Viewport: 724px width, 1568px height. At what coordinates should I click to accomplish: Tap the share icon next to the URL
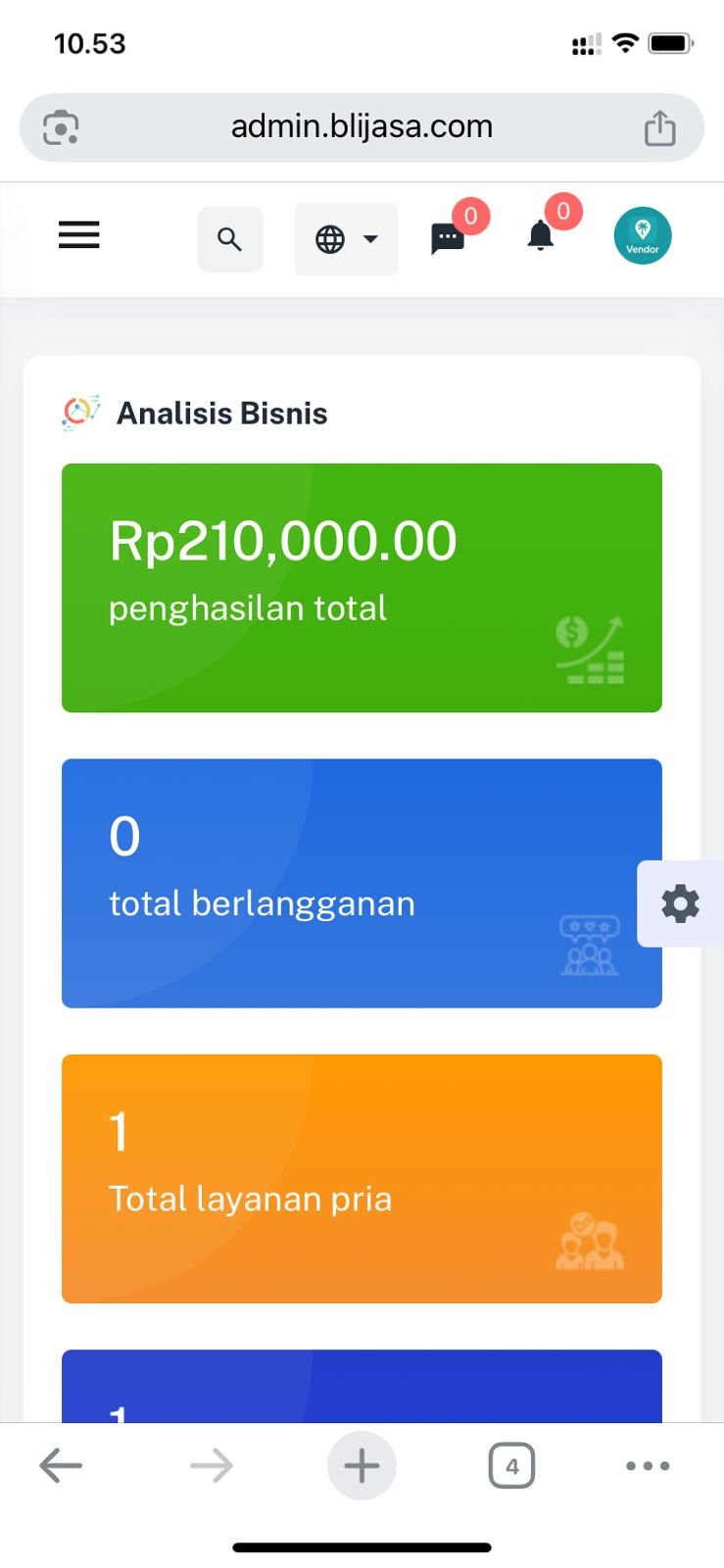pos(660,126)
